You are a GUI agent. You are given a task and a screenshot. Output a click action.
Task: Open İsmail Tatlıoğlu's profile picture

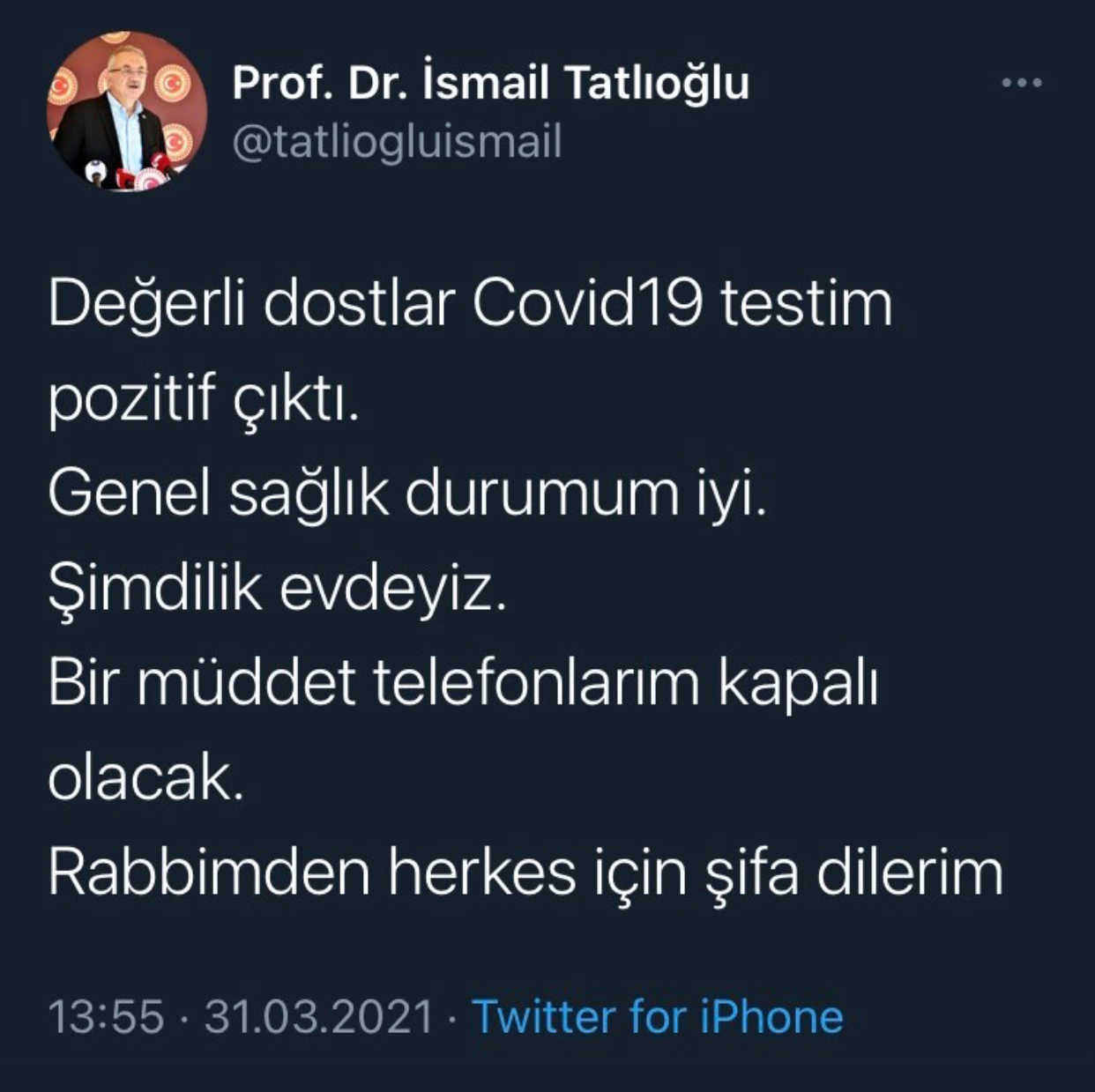click(127, 112)
